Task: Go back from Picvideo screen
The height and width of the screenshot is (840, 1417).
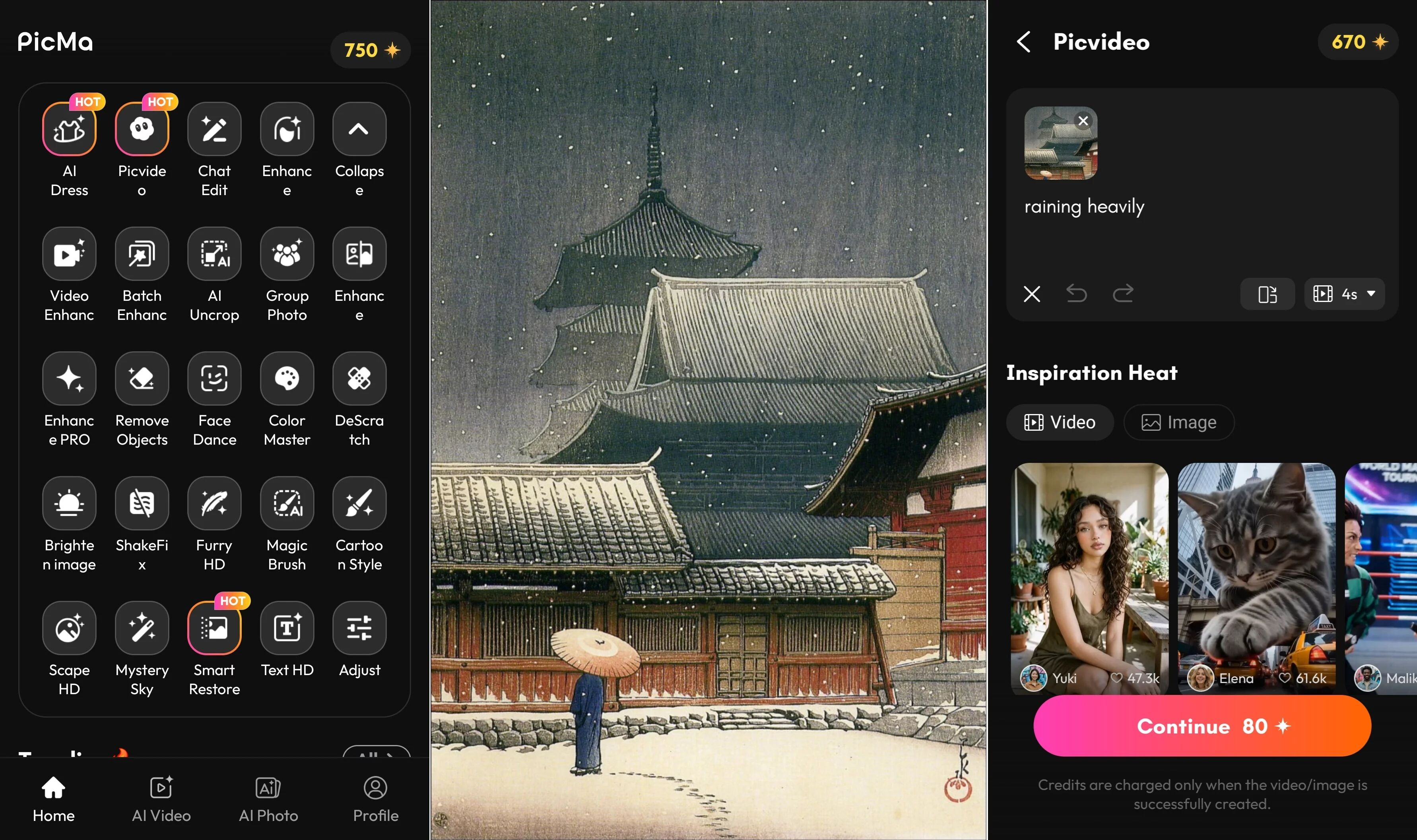Action: click(1024, 42)
